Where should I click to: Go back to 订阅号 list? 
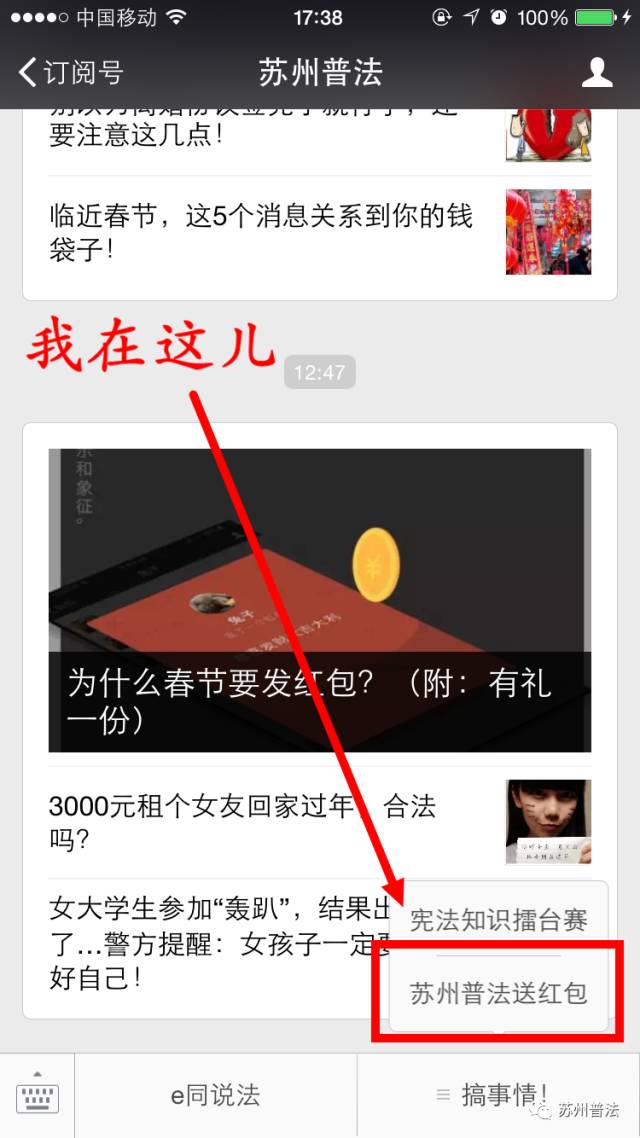pos(70,72)
